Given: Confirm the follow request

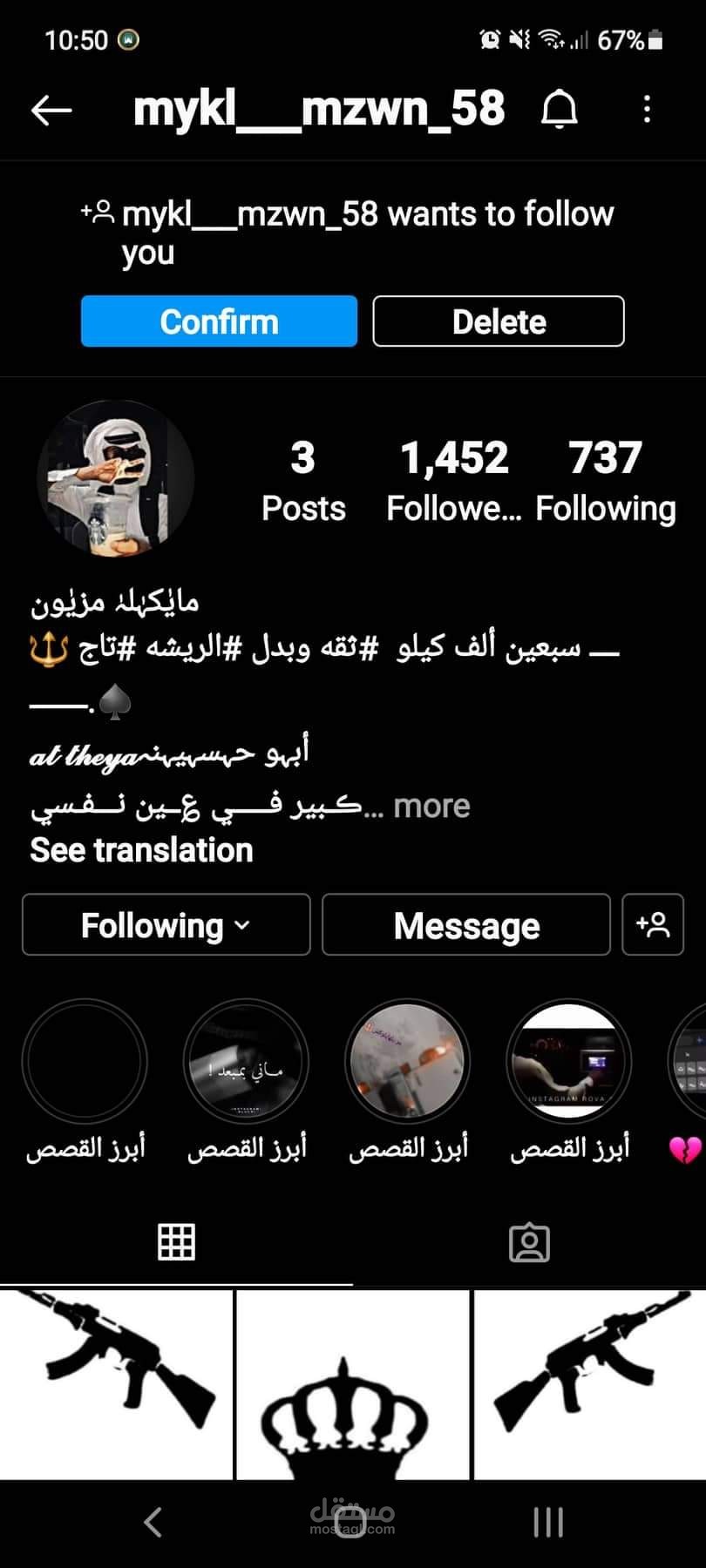Looking at the screenshot, I should tap(219, 321).
